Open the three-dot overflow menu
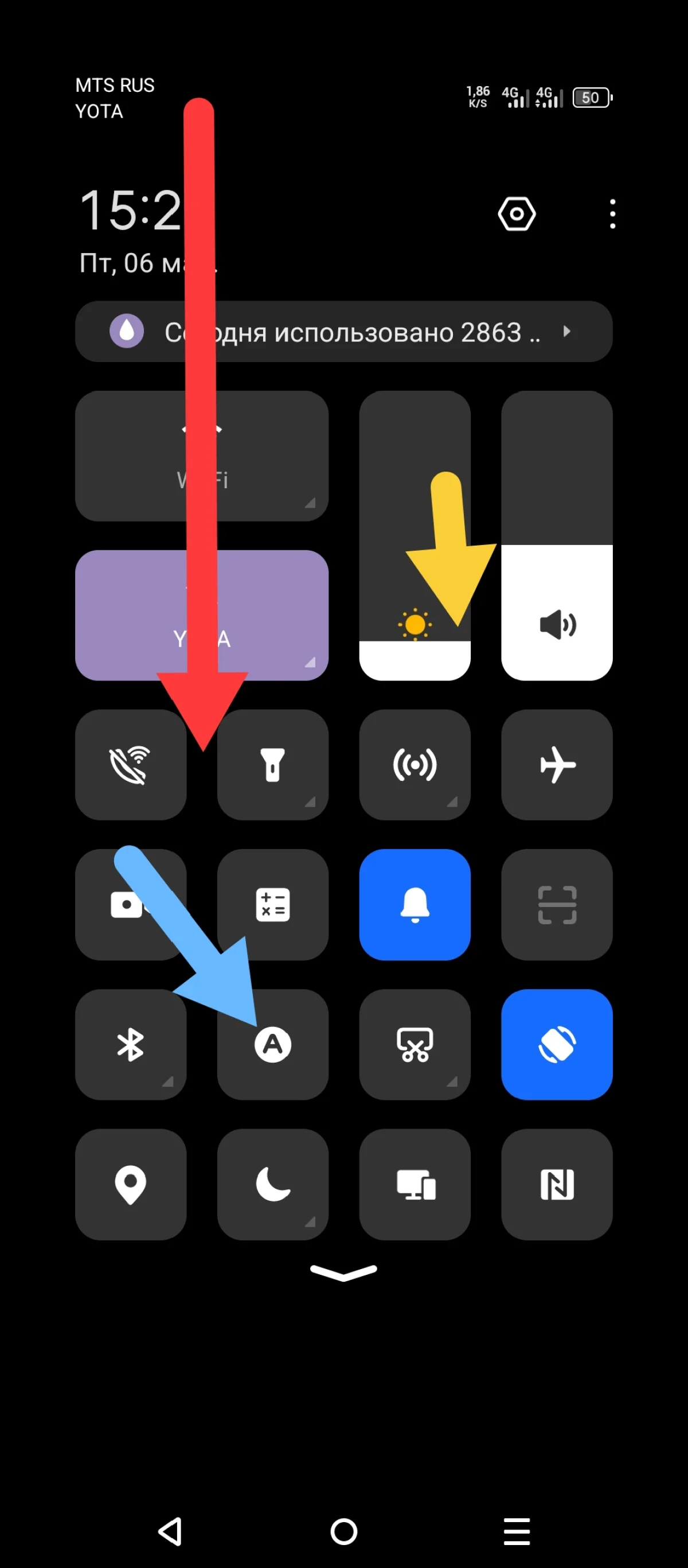 (x=612, y=213)
